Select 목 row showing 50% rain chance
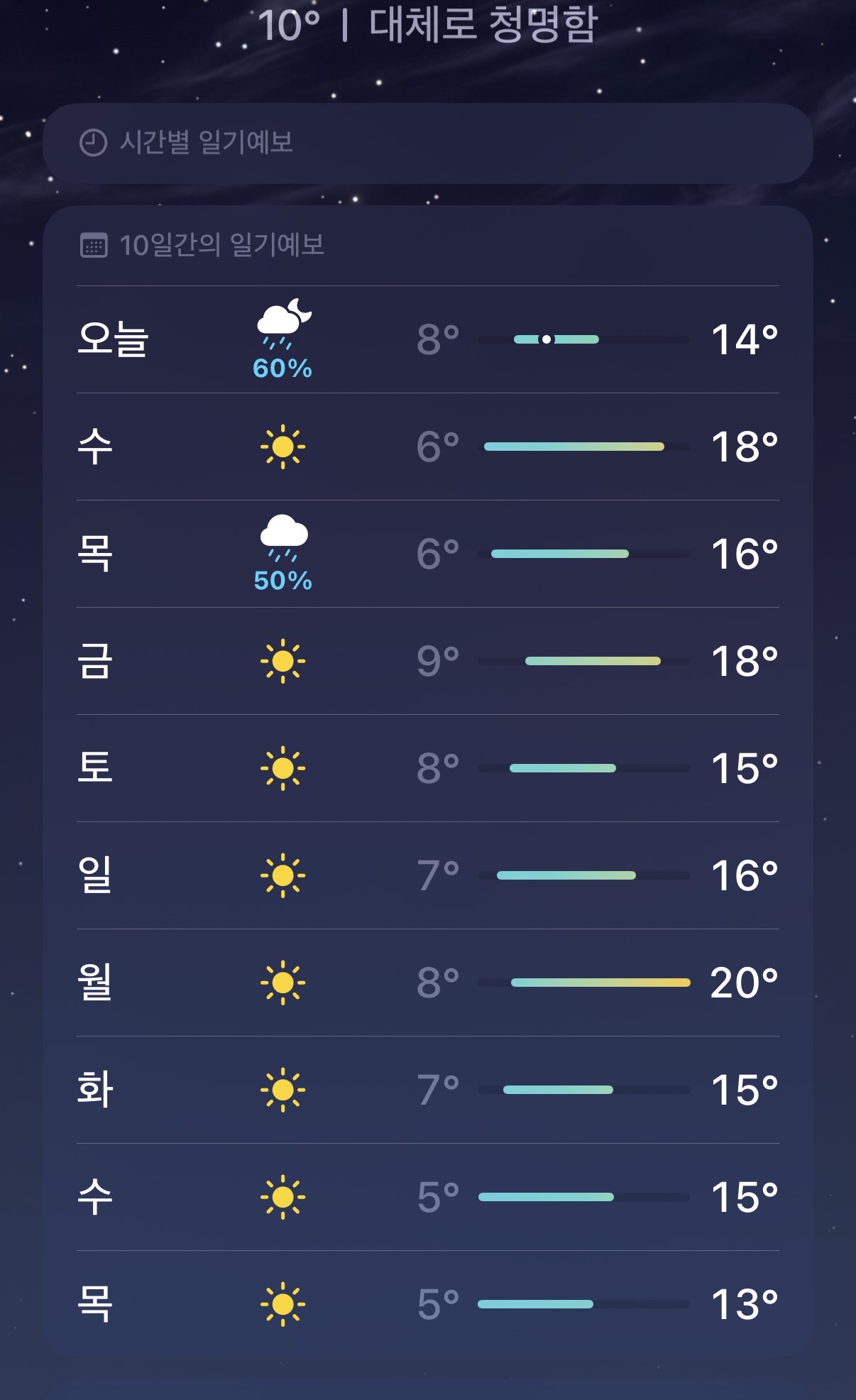Image resolution: width=856 pixels, height=1400 pixels. [x=427, y=554]
